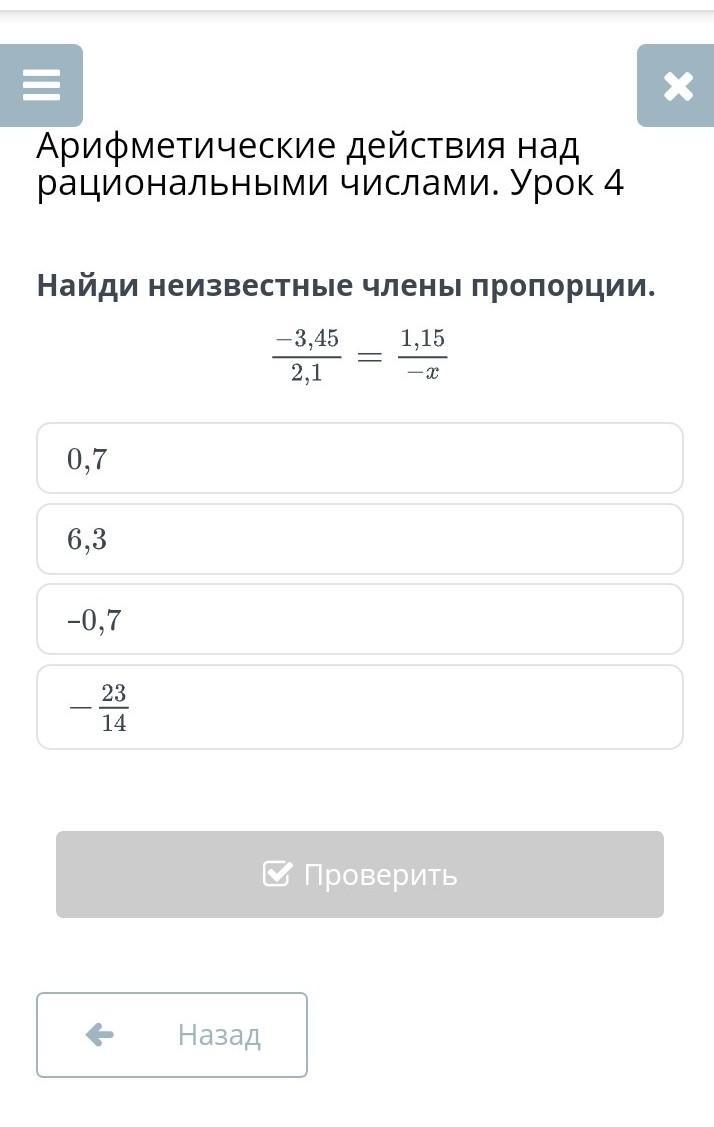Open the hamburger menu
Viewport: 714px width, 1127px height.
[41, 86]
